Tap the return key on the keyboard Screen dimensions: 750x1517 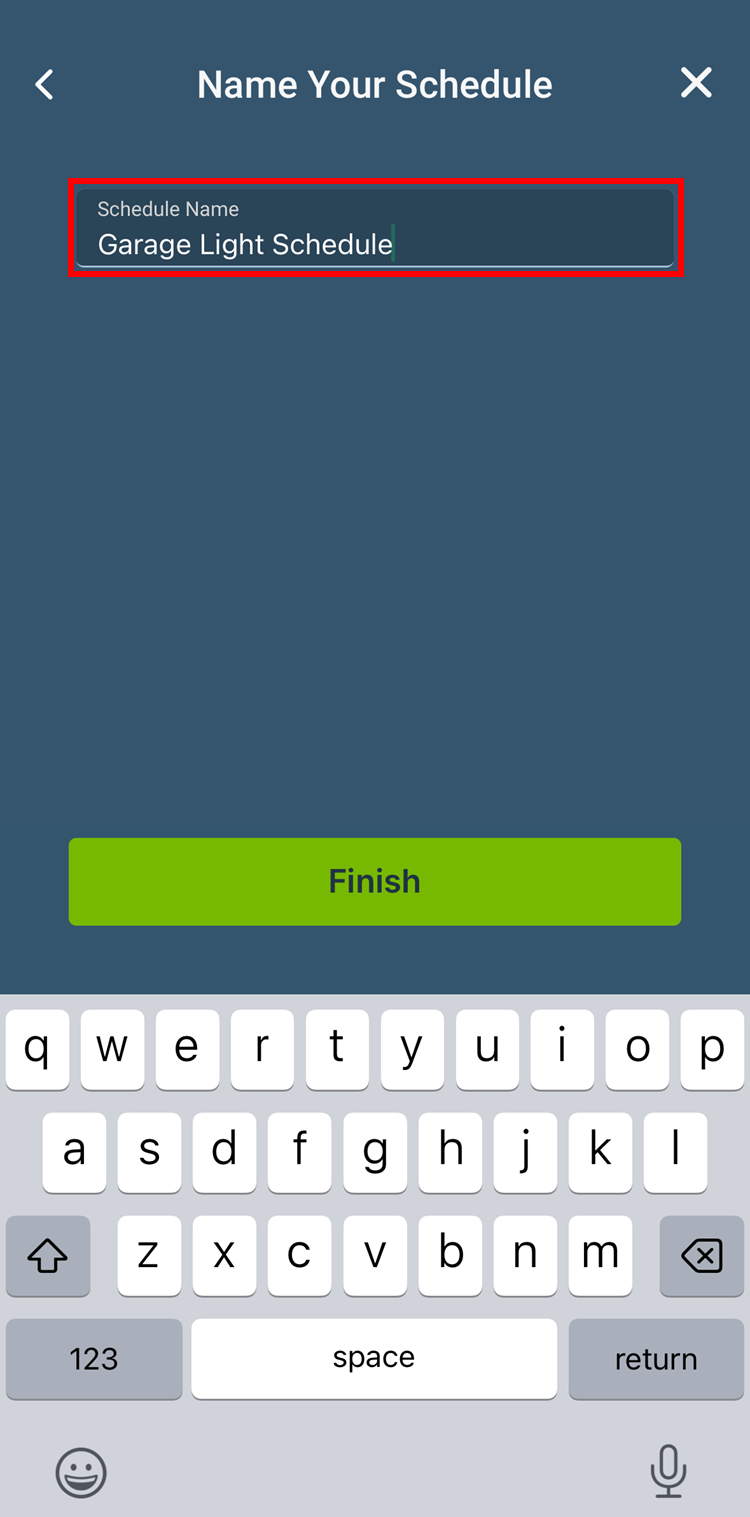[656, 1359]
